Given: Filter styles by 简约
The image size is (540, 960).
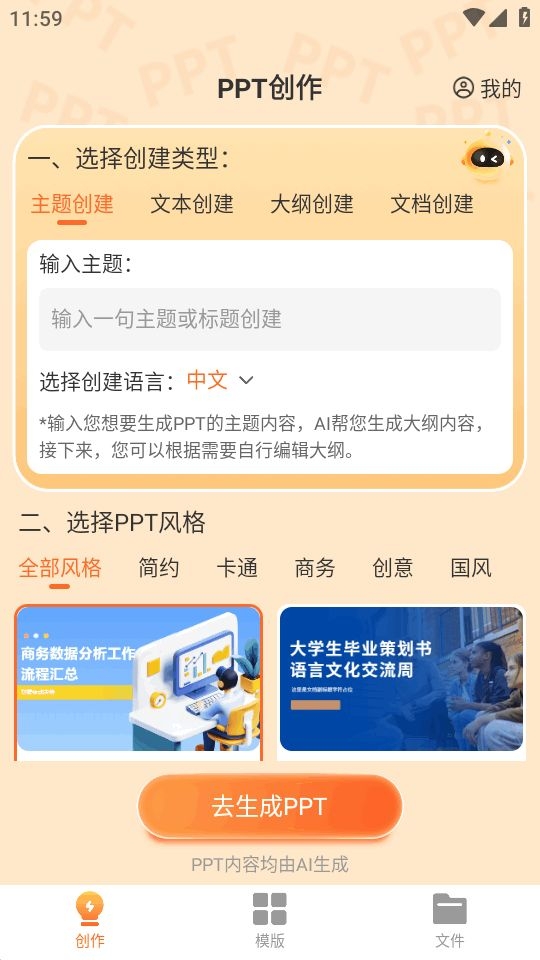Looking at the screenshot, I should (159, 568).
